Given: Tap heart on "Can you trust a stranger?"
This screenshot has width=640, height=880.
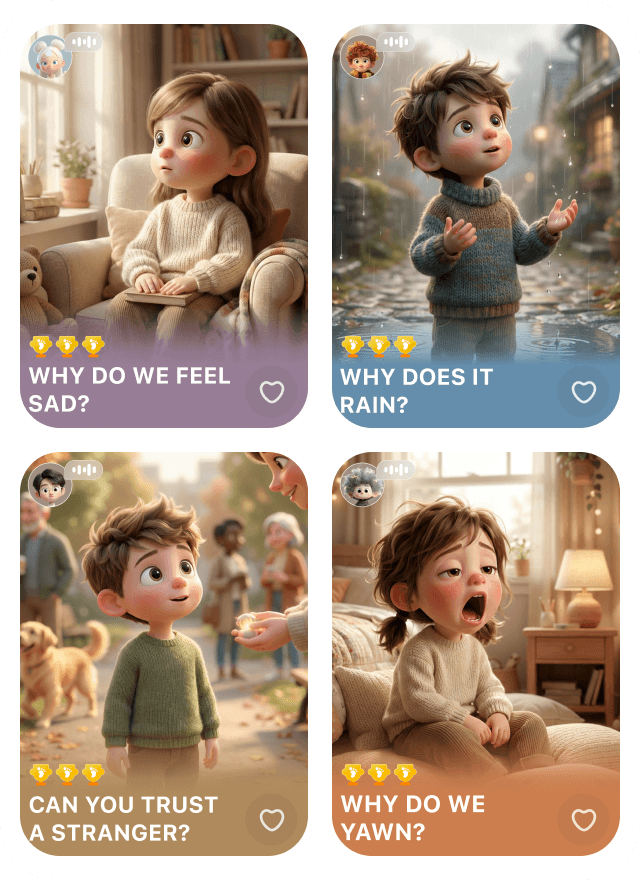Looking at the screenshot, I should click(272, 820).
